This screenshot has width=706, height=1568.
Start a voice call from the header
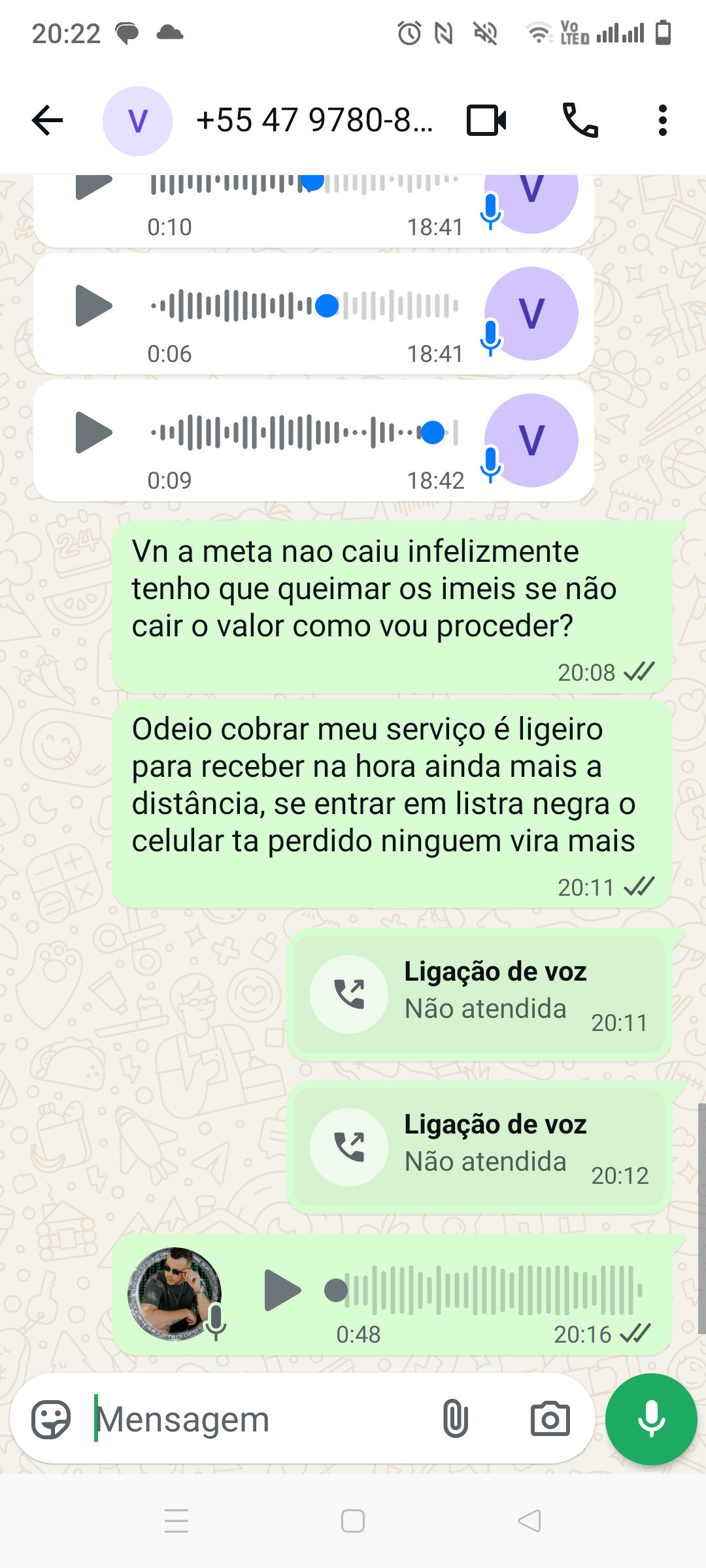tap(580, 120)
